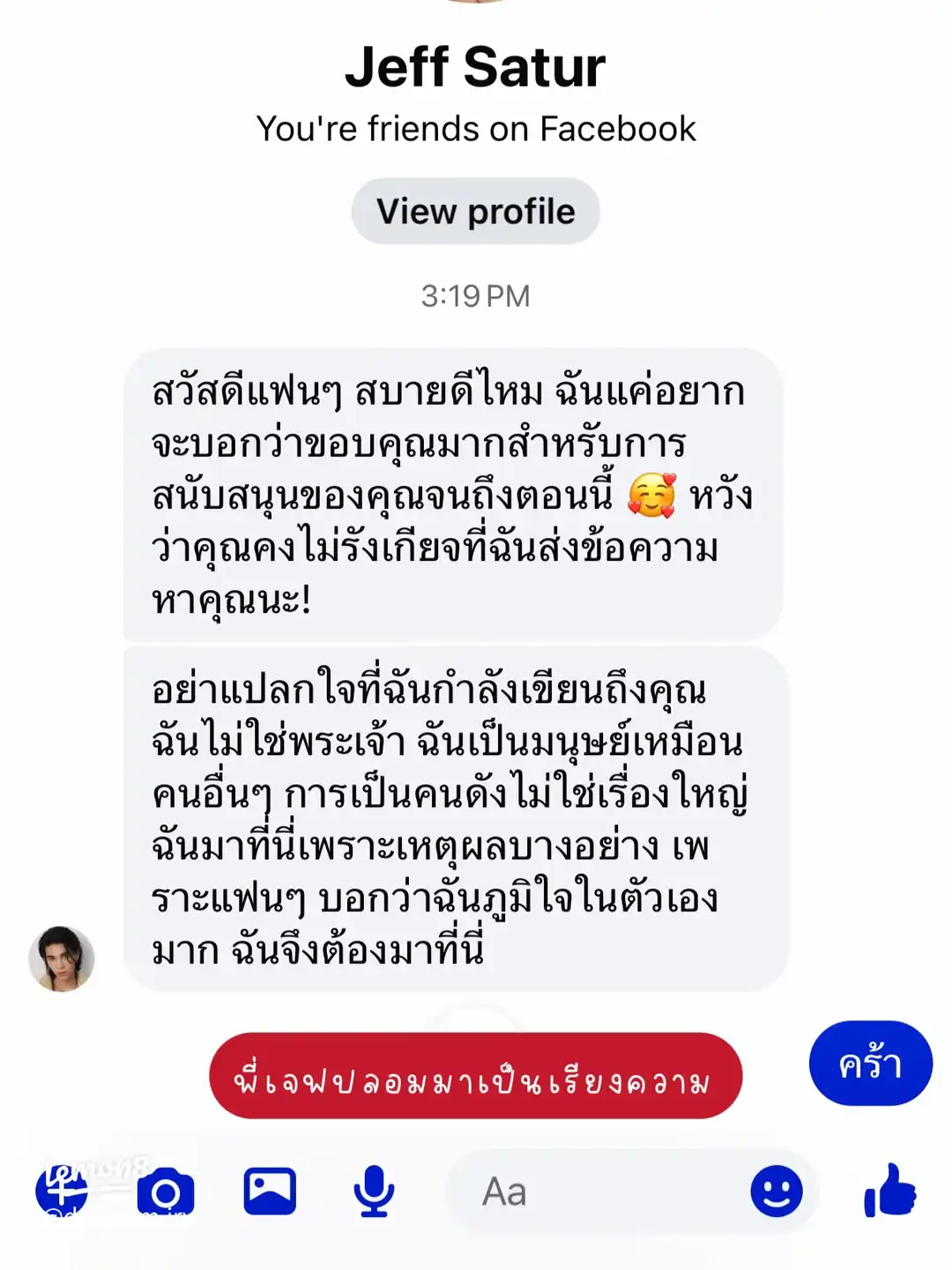Tap 'You're friends on Facebook' text
This screenshot has height=1270, width=952.
point(476,129)
